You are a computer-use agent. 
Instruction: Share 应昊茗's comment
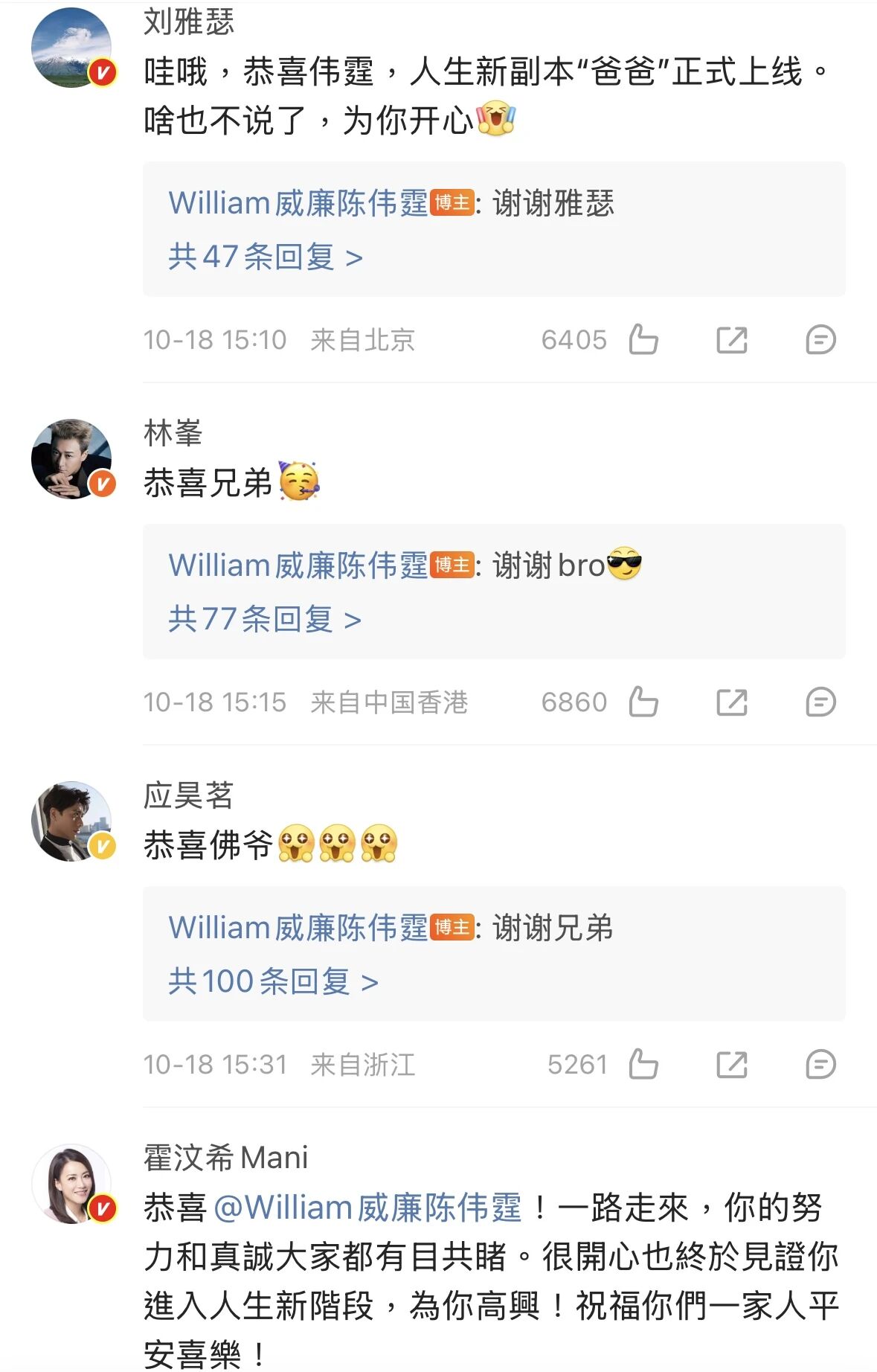[x=731, y=1064]
